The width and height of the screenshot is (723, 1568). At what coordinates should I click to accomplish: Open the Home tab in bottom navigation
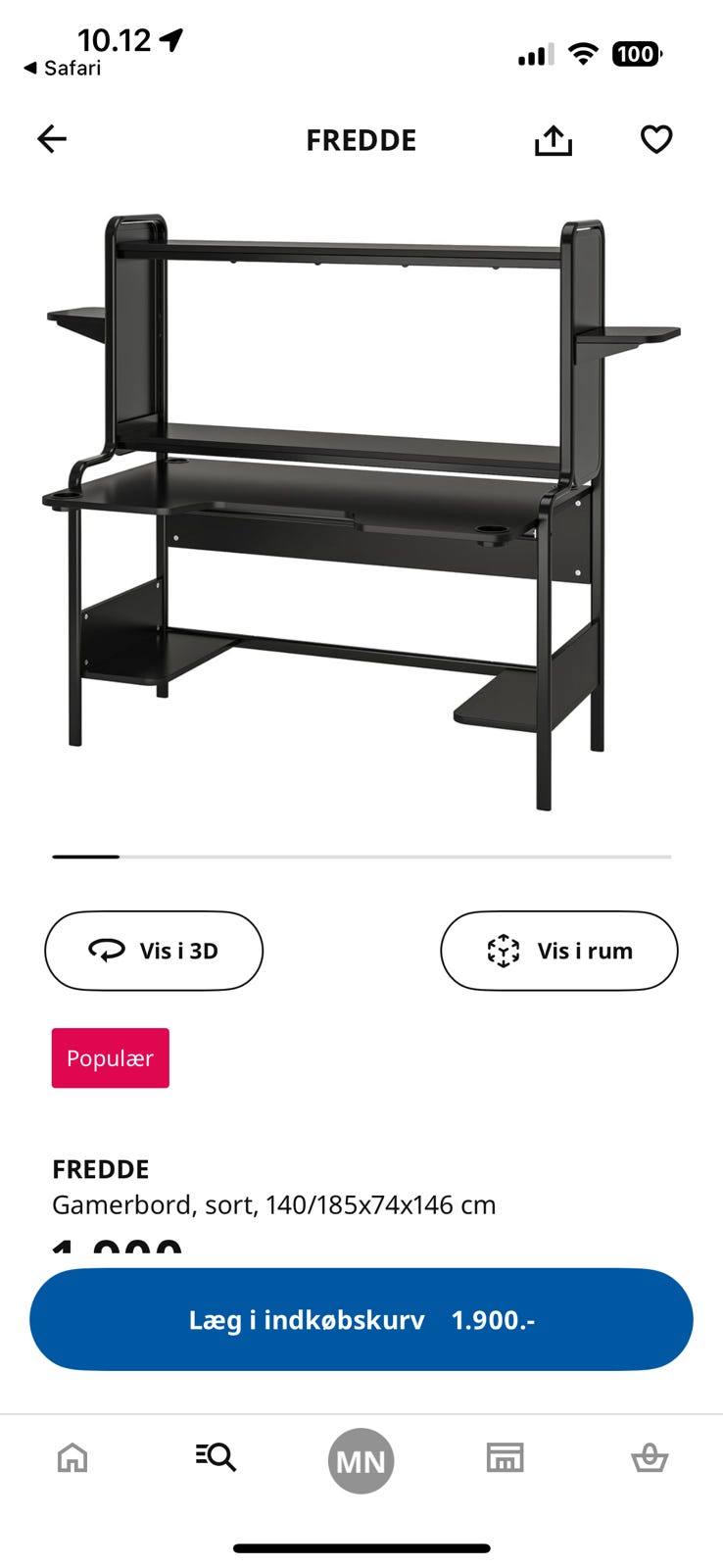72,1457
